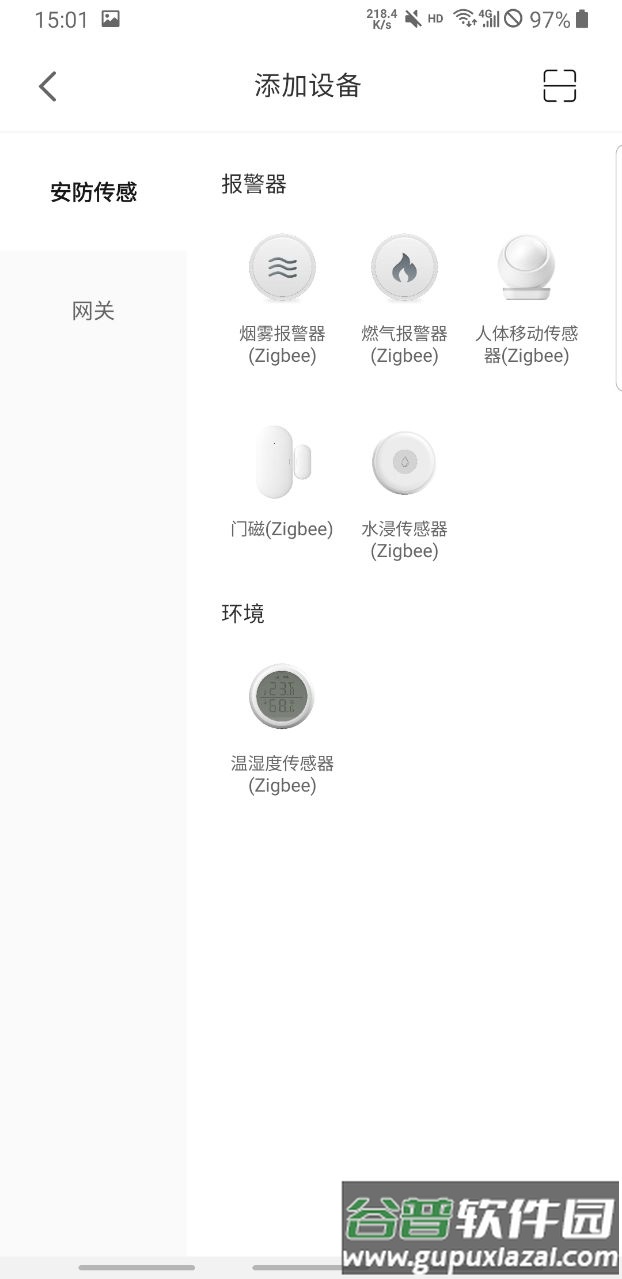The height and width of the screenshot is (1279, 622).
Task: Switch to the 网关 category
Action: pyautogui.click(x=93, y=311)
